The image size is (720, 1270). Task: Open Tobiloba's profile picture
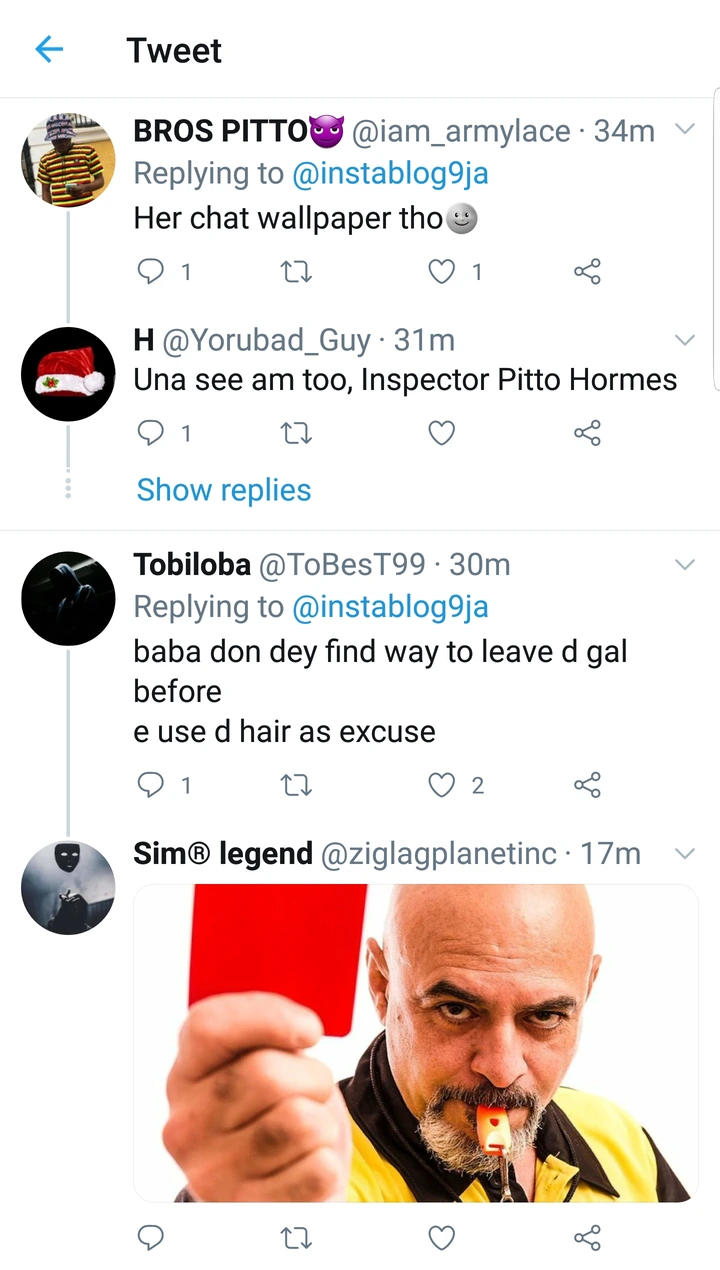[68, 598]
